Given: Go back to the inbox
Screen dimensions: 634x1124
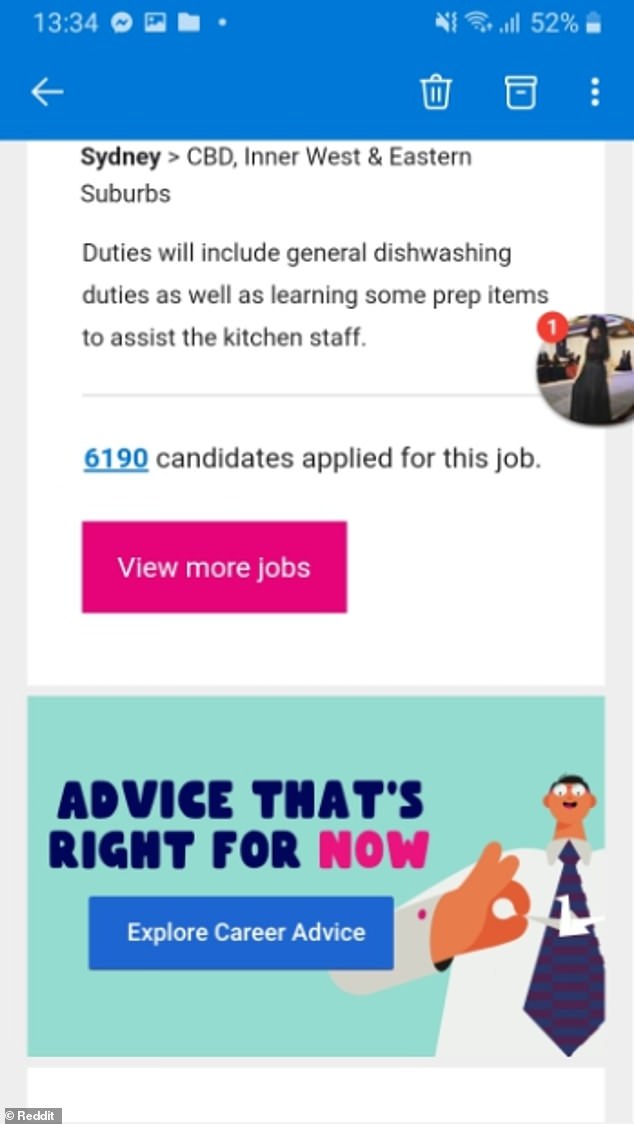Looking at the screenshot, I should (47, 93).
